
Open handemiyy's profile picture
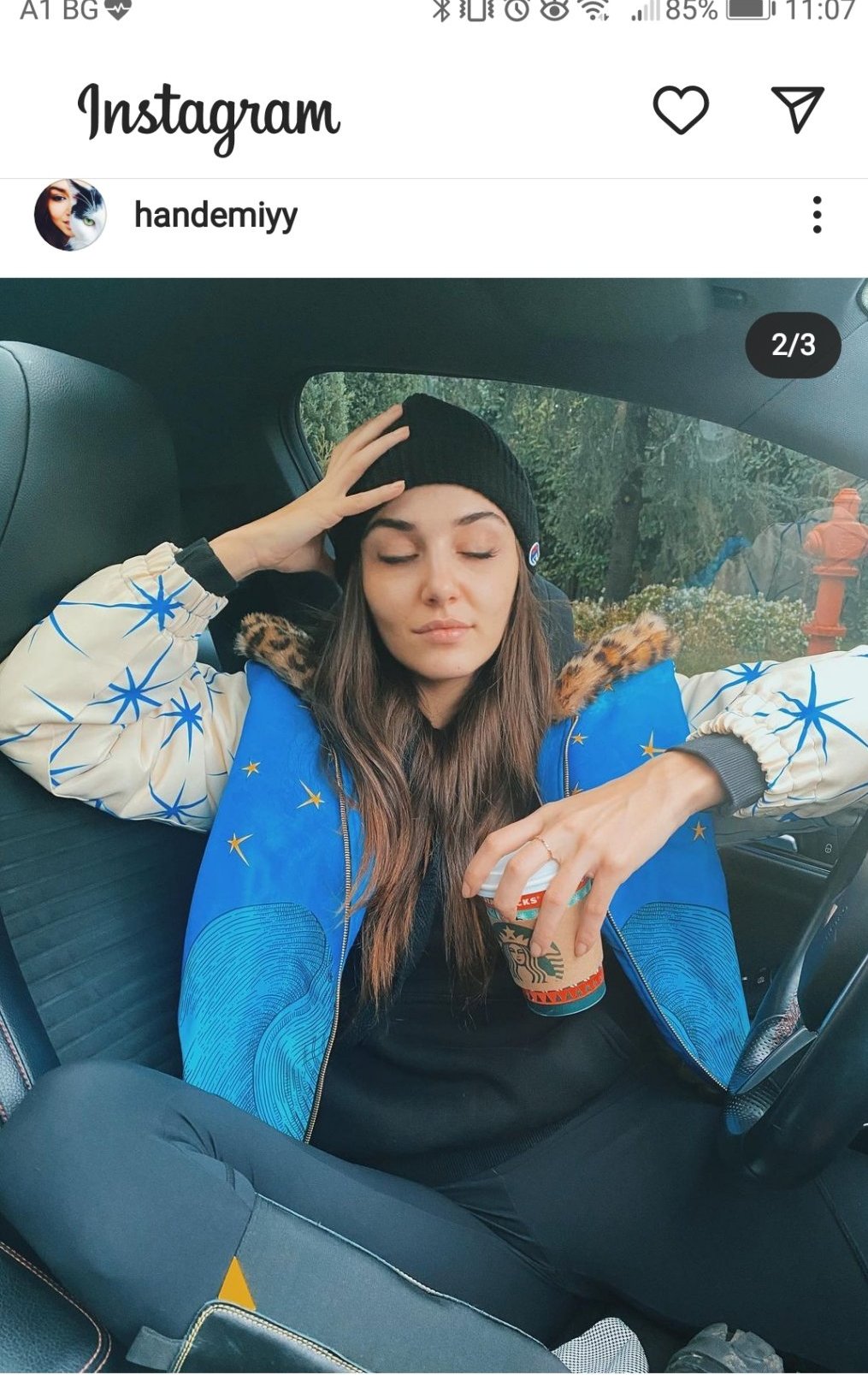tap(70, 215)
